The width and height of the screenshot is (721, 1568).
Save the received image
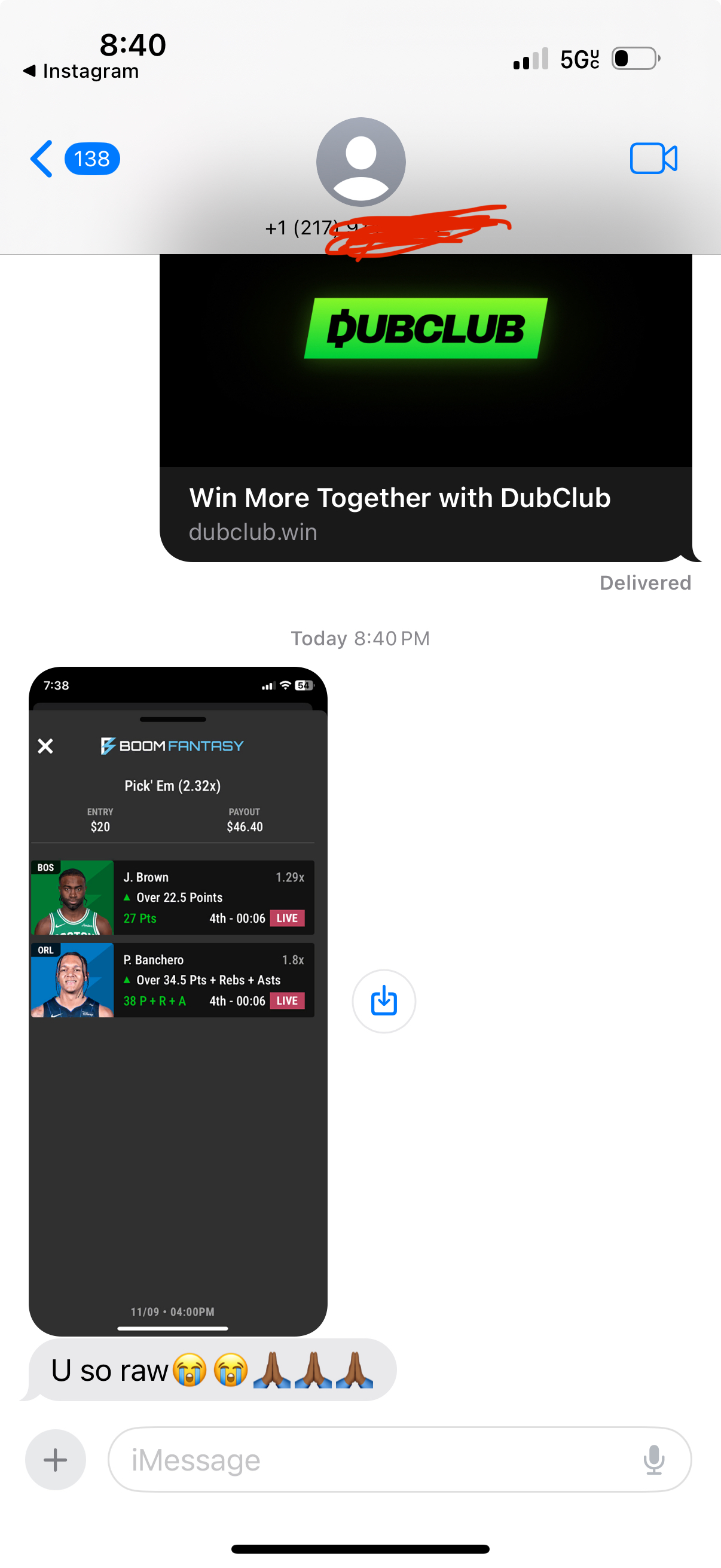click(384, 1000)
